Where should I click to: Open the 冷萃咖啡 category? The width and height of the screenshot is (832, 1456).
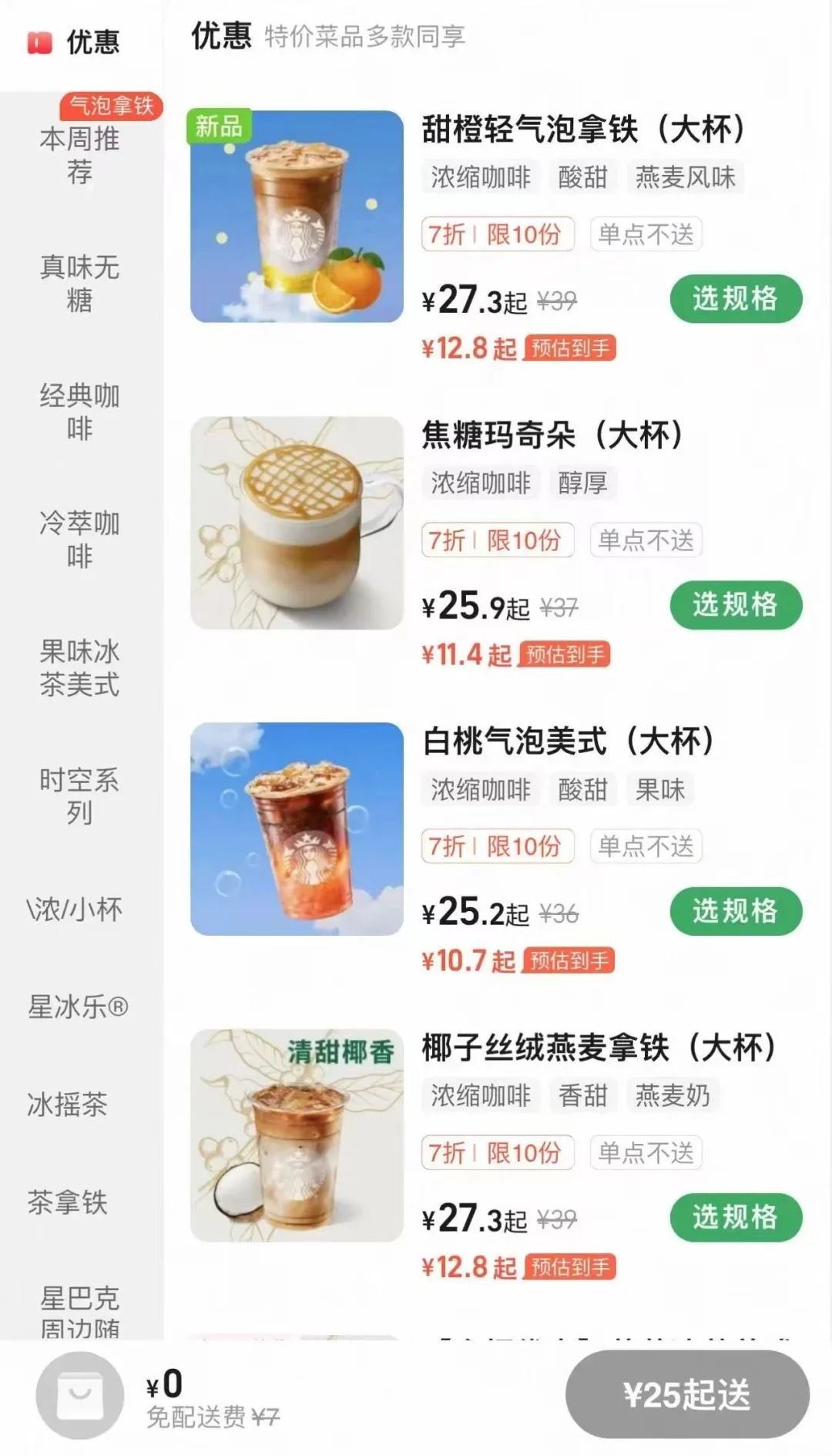pos(80,539)
